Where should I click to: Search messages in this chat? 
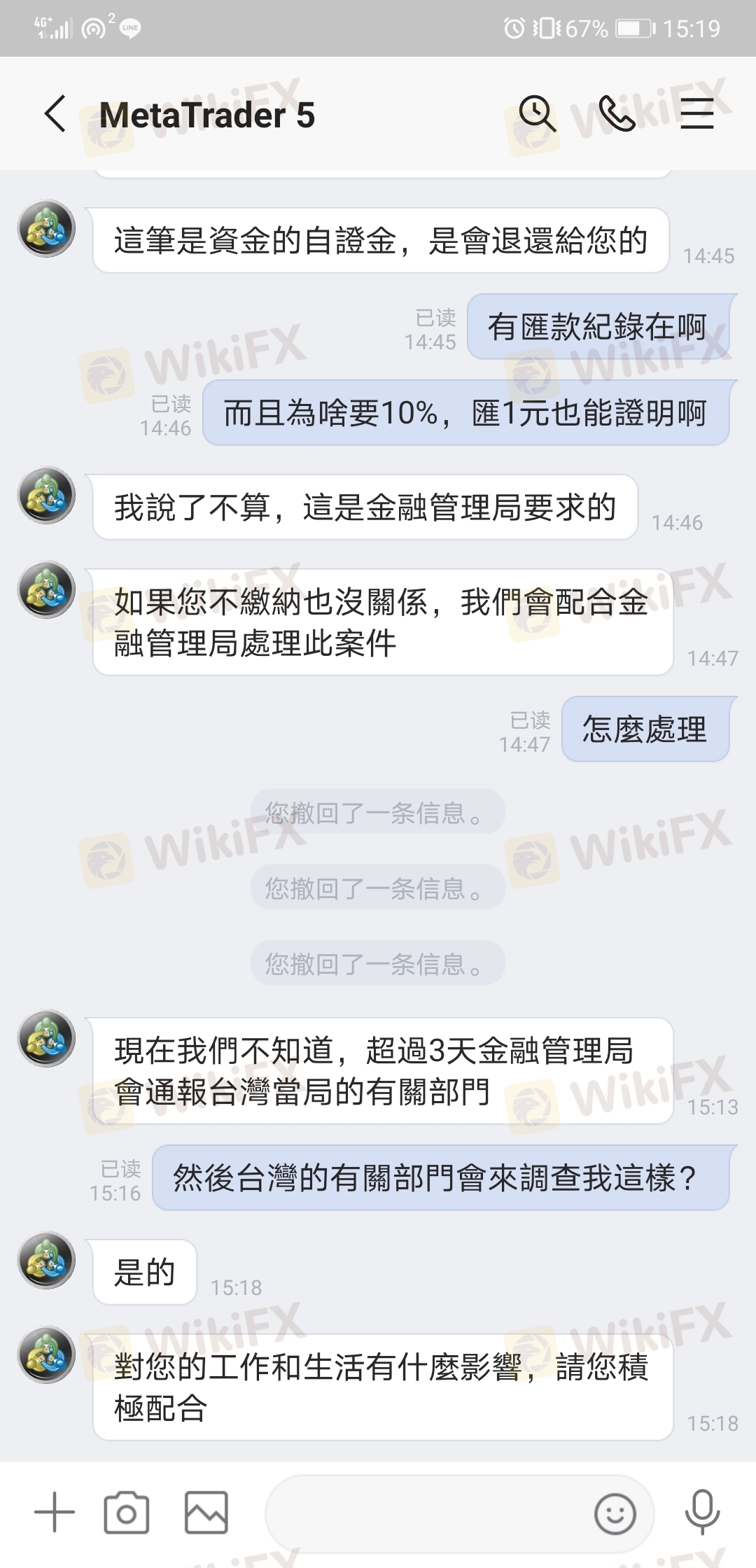coord(537,114)
